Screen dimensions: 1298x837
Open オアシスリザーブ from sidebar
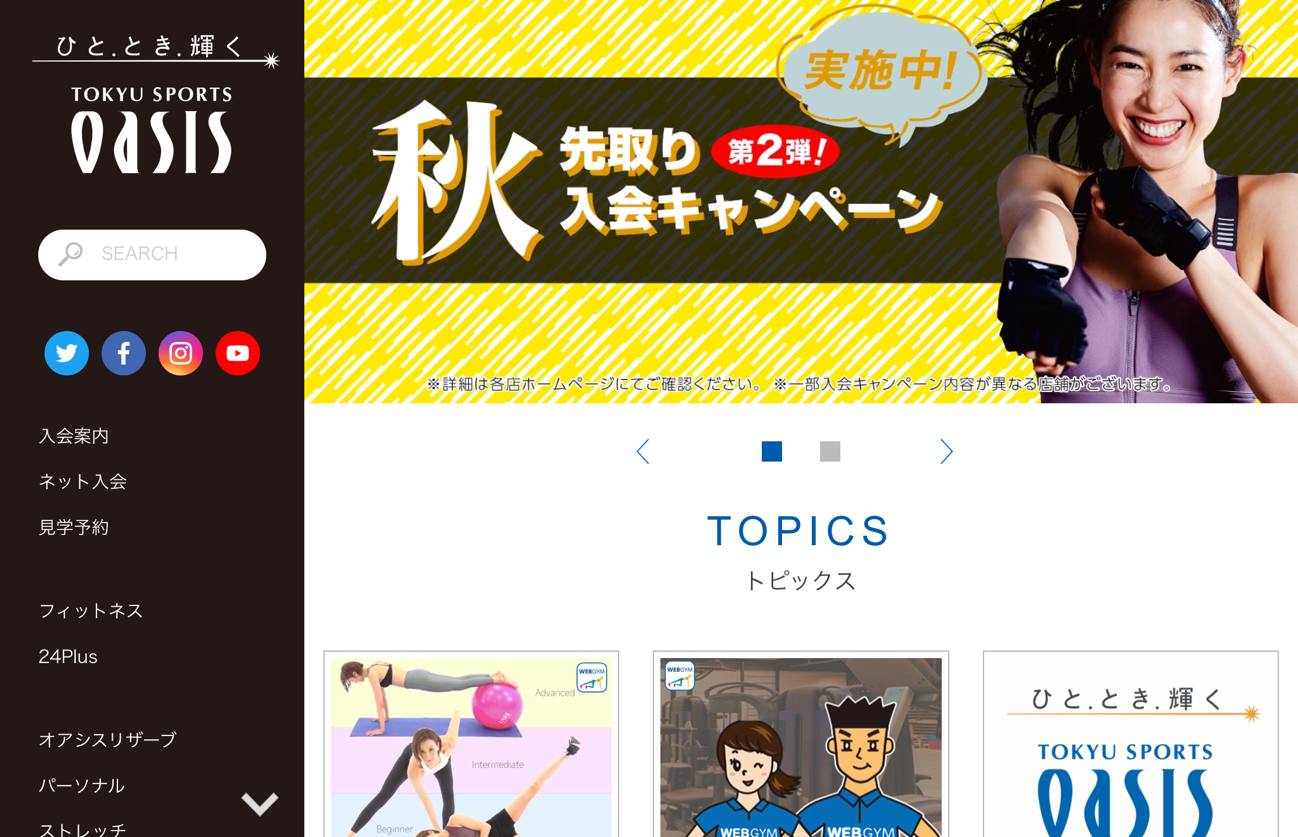pyautogui.click(x=108, y=740)
